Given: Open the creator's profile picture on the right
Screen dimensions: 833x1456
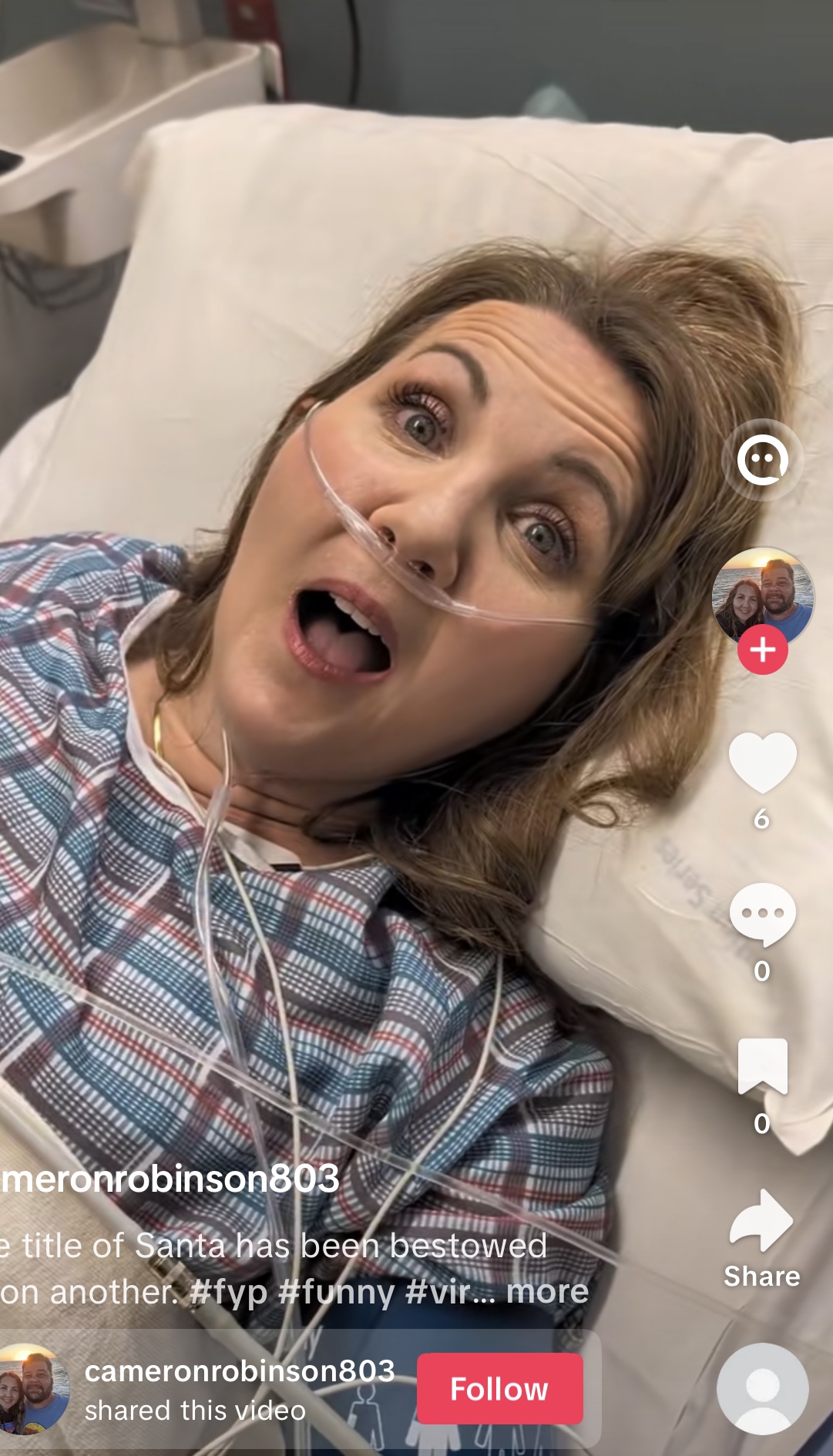Looking at the screenshot, I should point(762,593).
